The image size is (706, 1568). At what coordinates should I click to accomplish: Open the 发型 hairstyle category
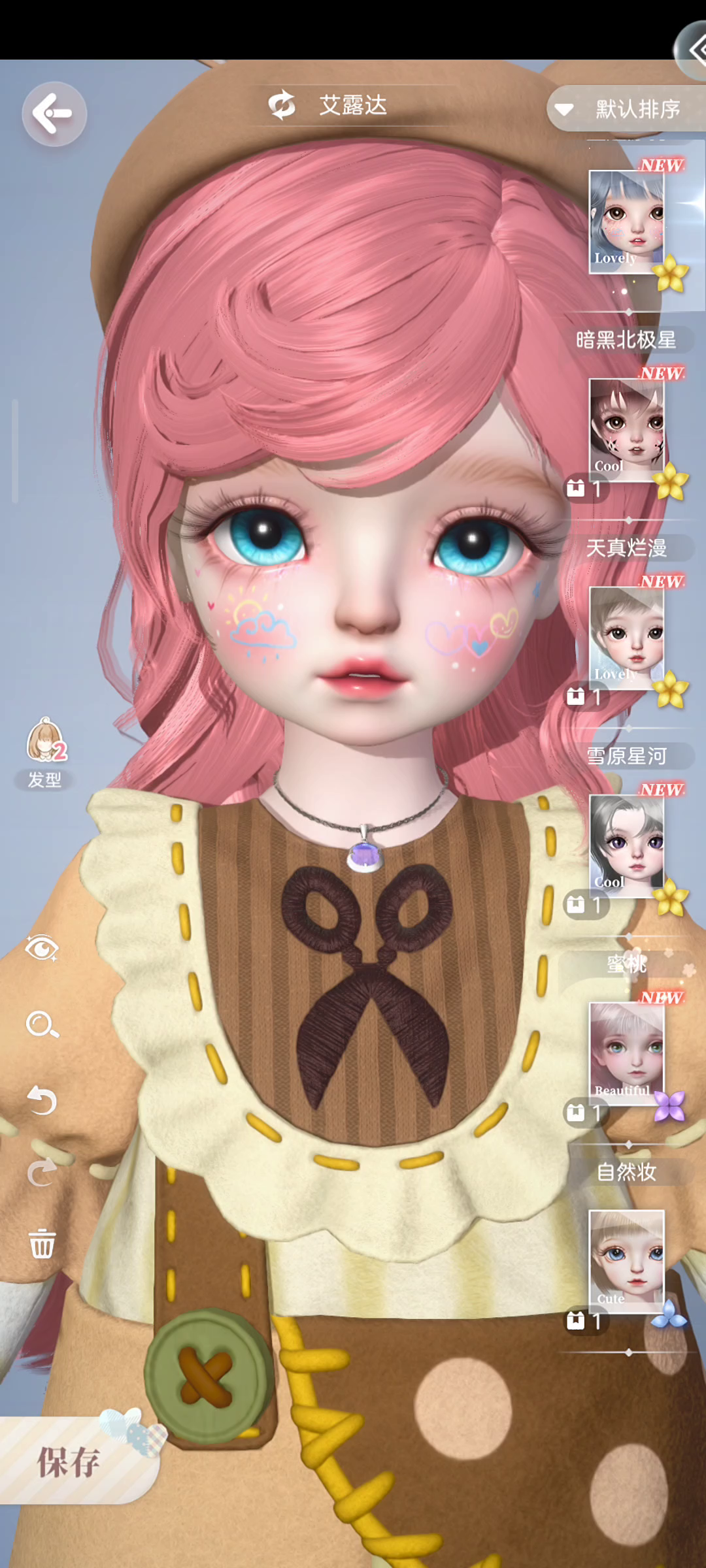pyautogui.click(x=45, y=753)
